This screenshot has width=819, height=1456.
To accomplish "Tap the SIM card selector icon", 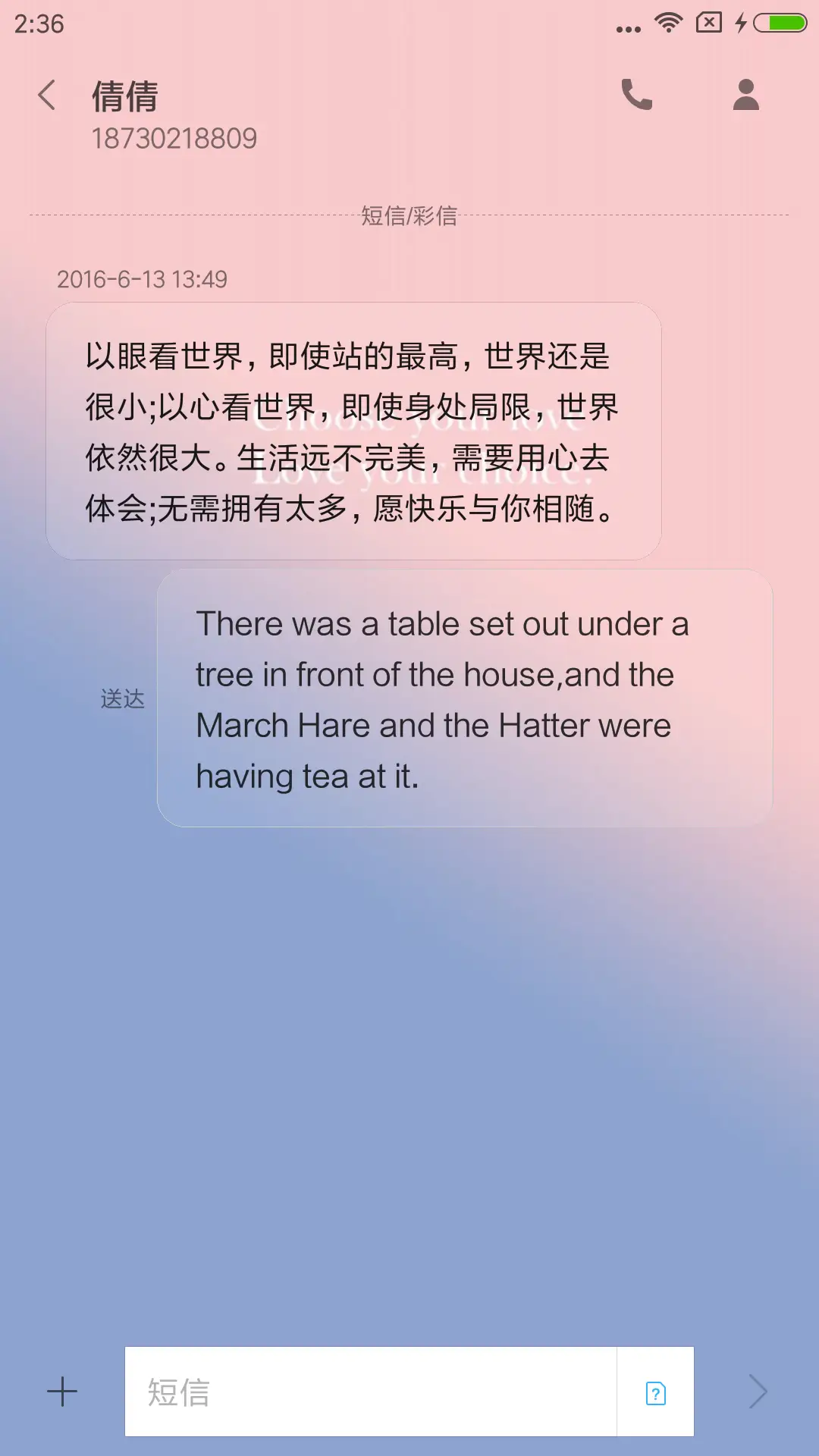I will point(656,1393).
